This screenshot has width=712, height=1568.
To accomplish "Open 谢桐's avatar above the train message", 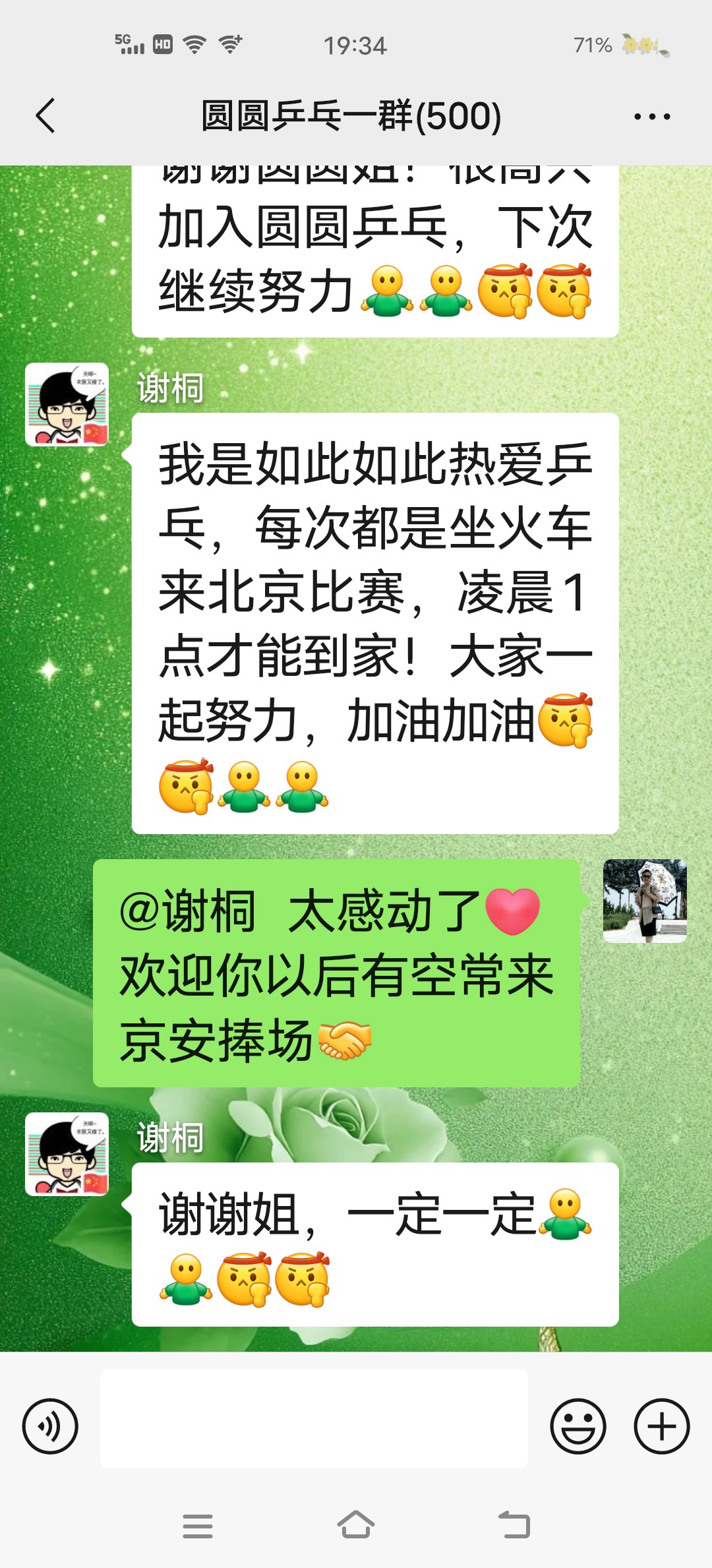I will pyautogui.click(x=67, y=404).
